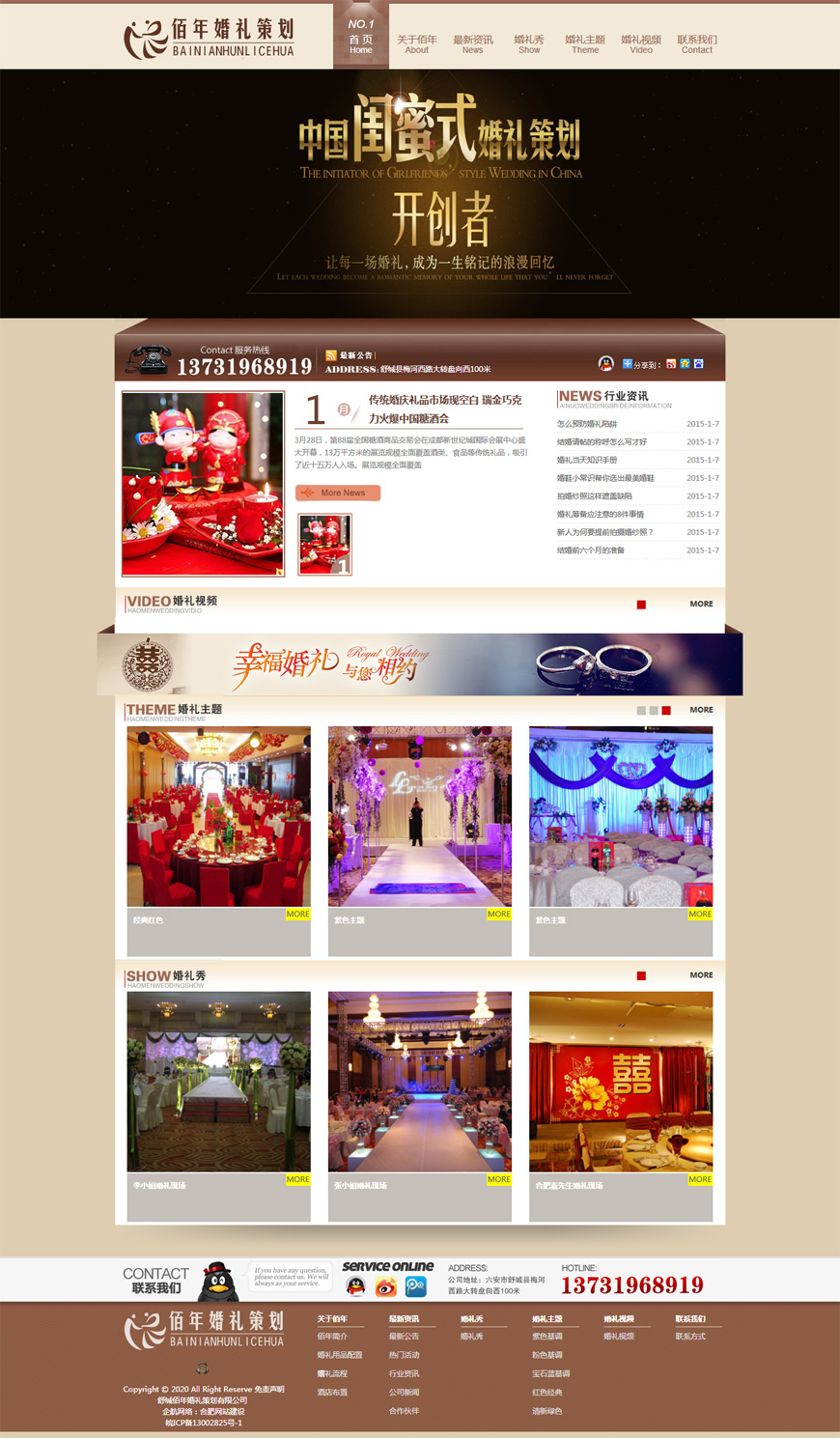Tap the More News button
Image resolution: width=840 pixels, height=1438 pixels.
338,493
